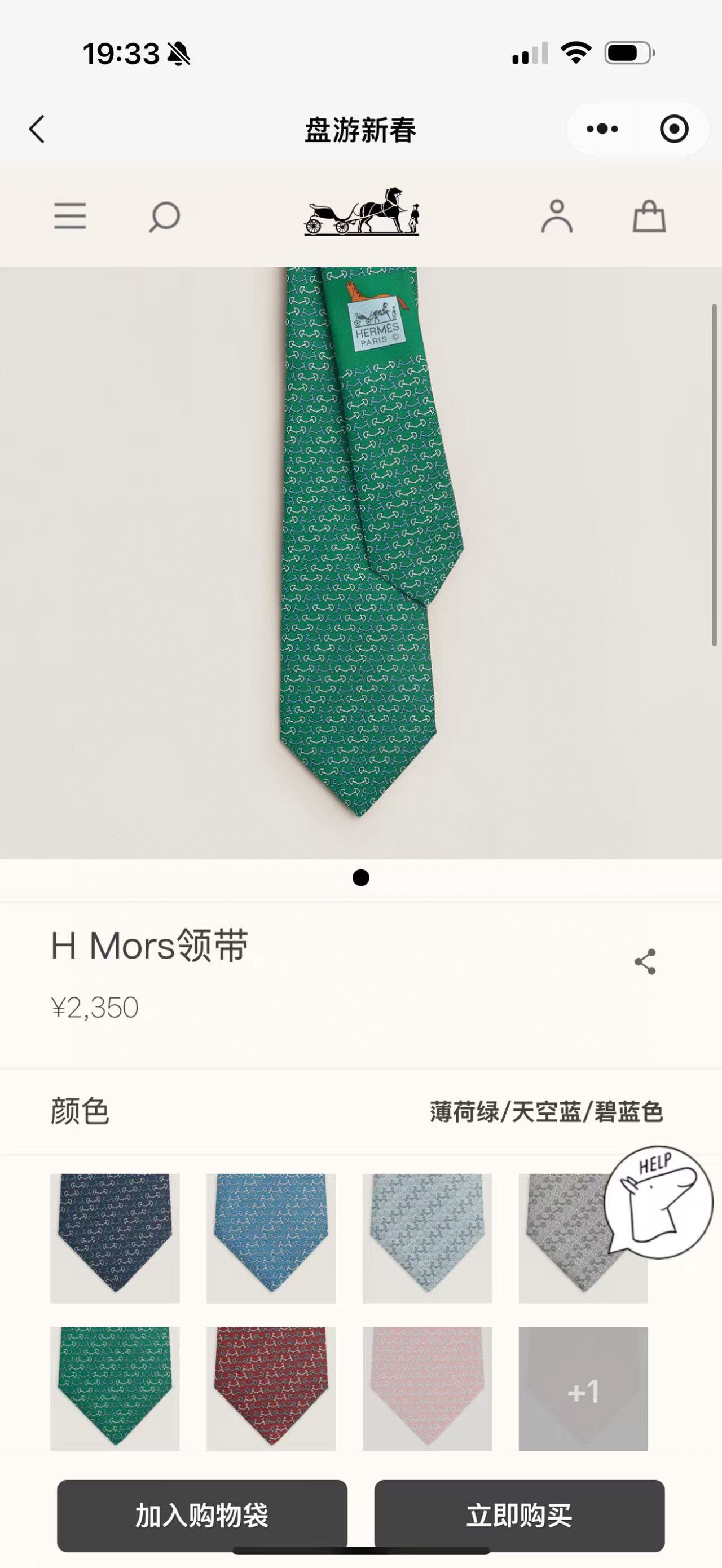The image size is (722, 1568).
Task: Tap the Hermès carriage logo to go home
Action: pyautogui.click(x=362, y=212)
